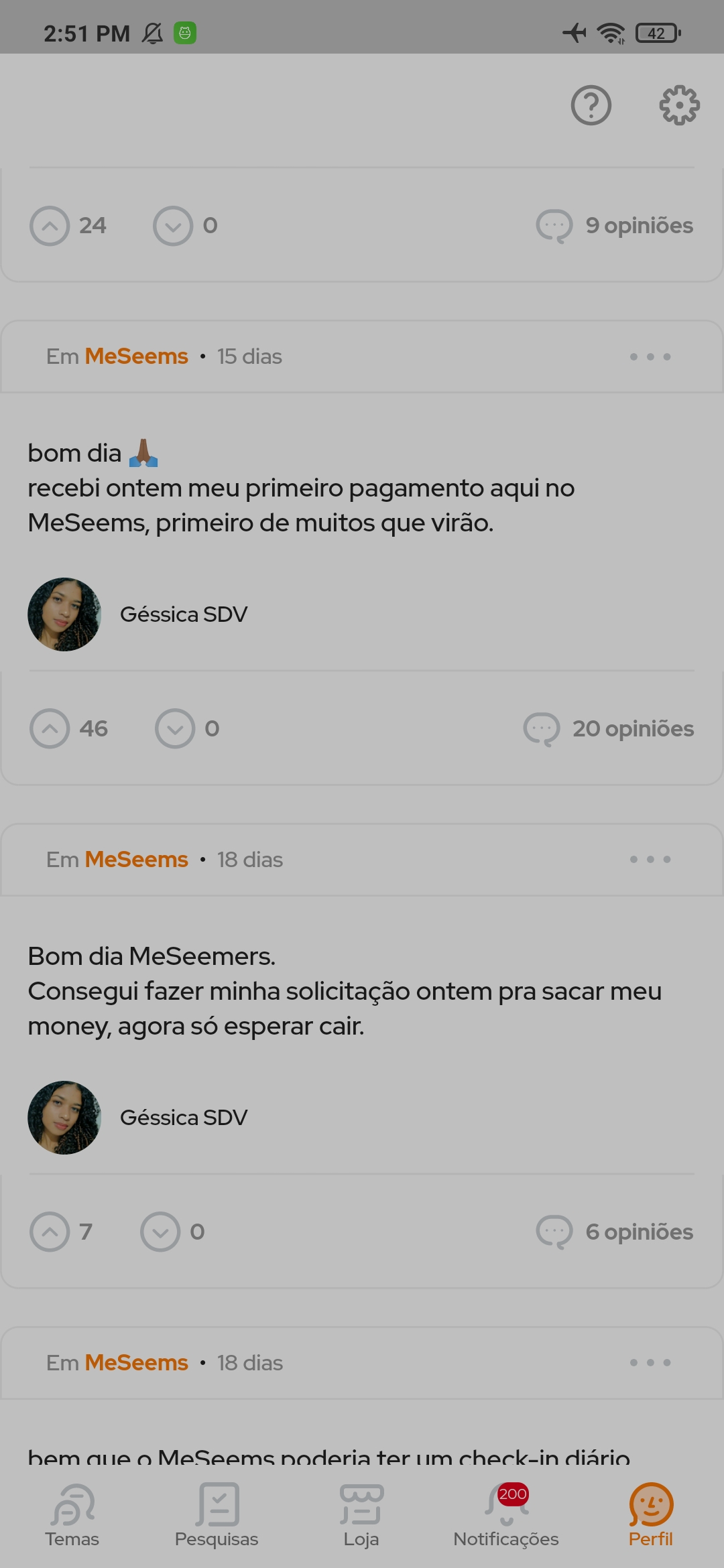Open the help question mark icon
724x1568 pixels.
tap(591, 105)
